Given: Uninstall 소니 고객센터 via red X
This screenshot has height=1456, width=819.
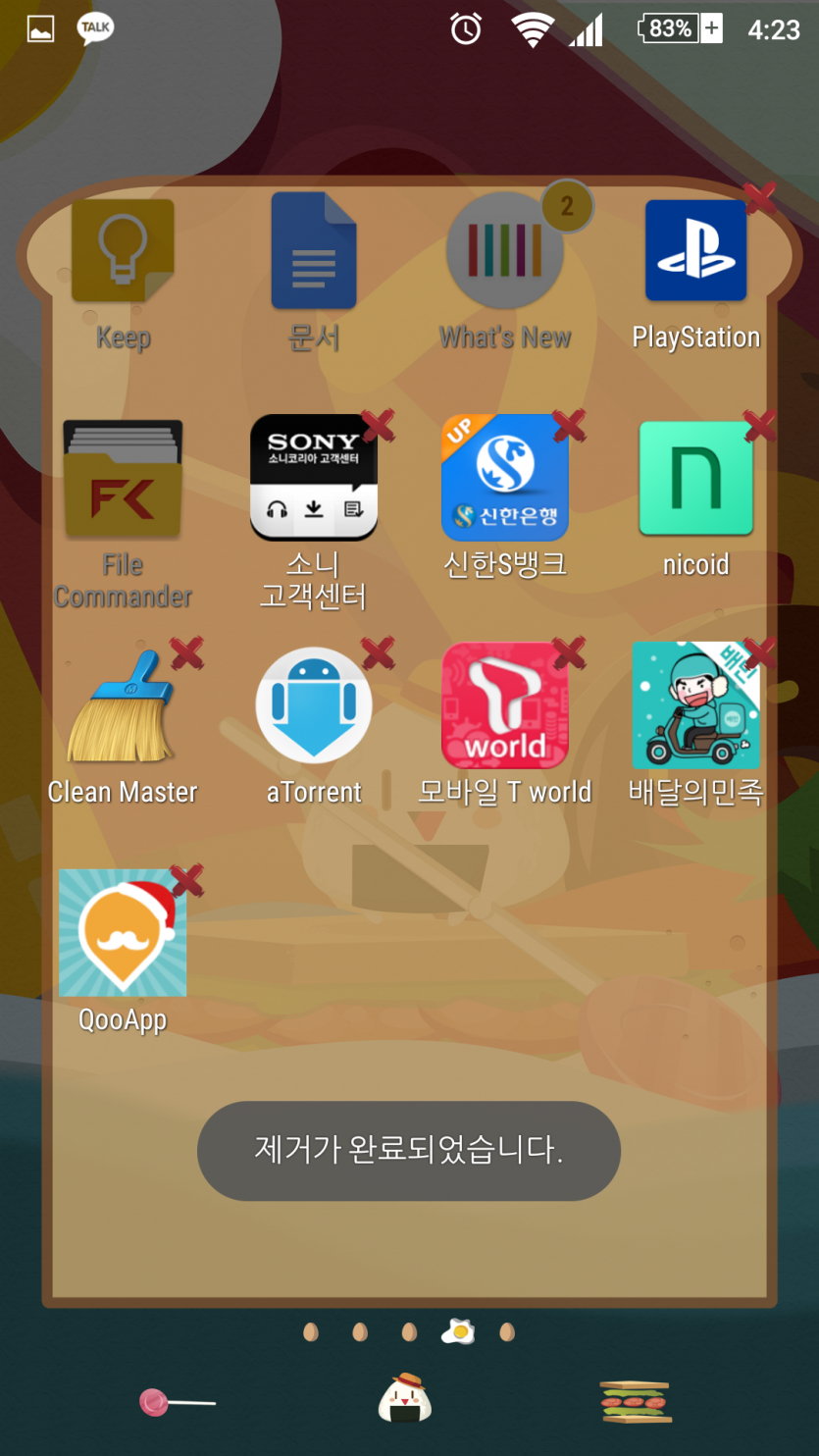Looking at the screenshot, I should (378, 426).
